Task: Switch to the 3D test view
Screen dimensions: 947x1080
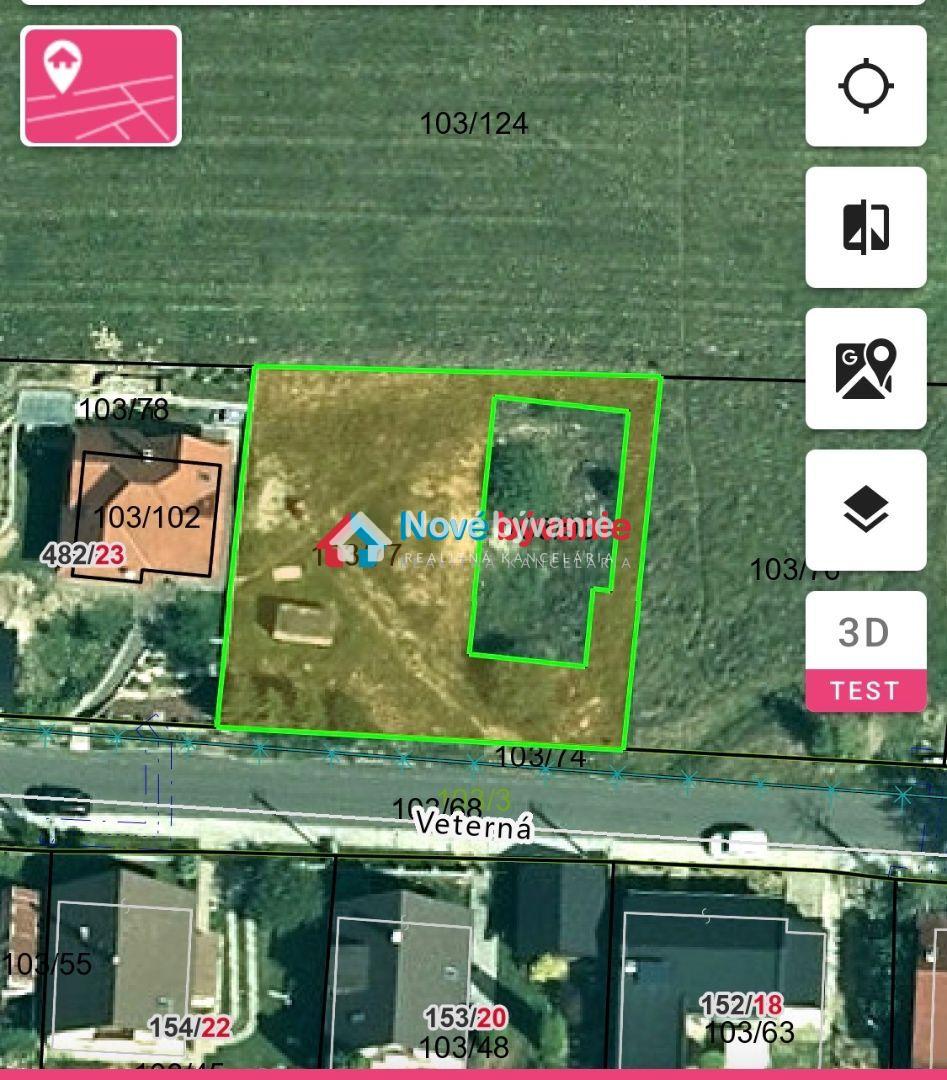Action: [865, 651]
